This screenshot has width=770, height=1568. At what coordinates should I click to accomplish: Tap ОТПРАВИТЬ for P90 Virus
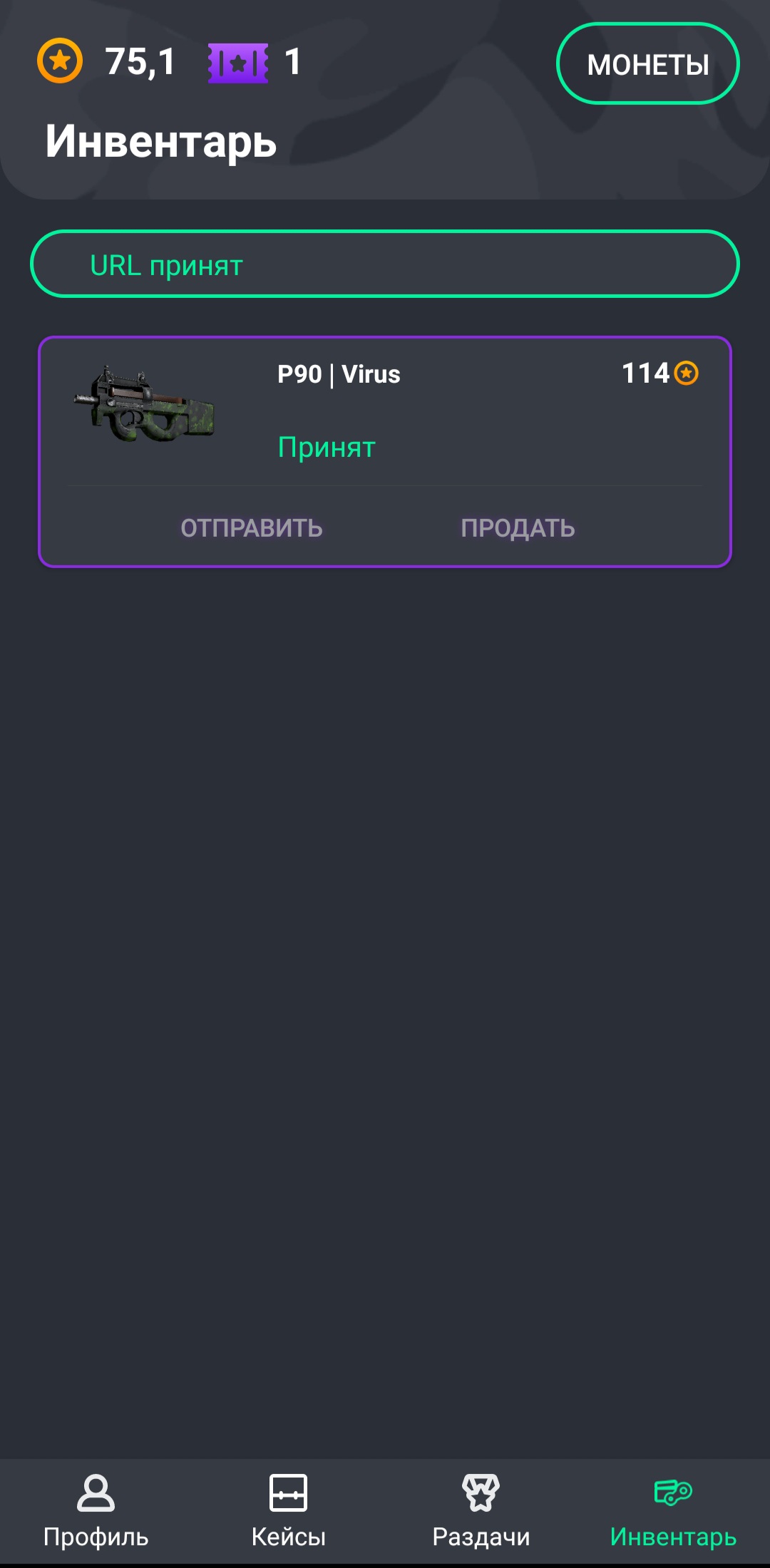[252, 528]
